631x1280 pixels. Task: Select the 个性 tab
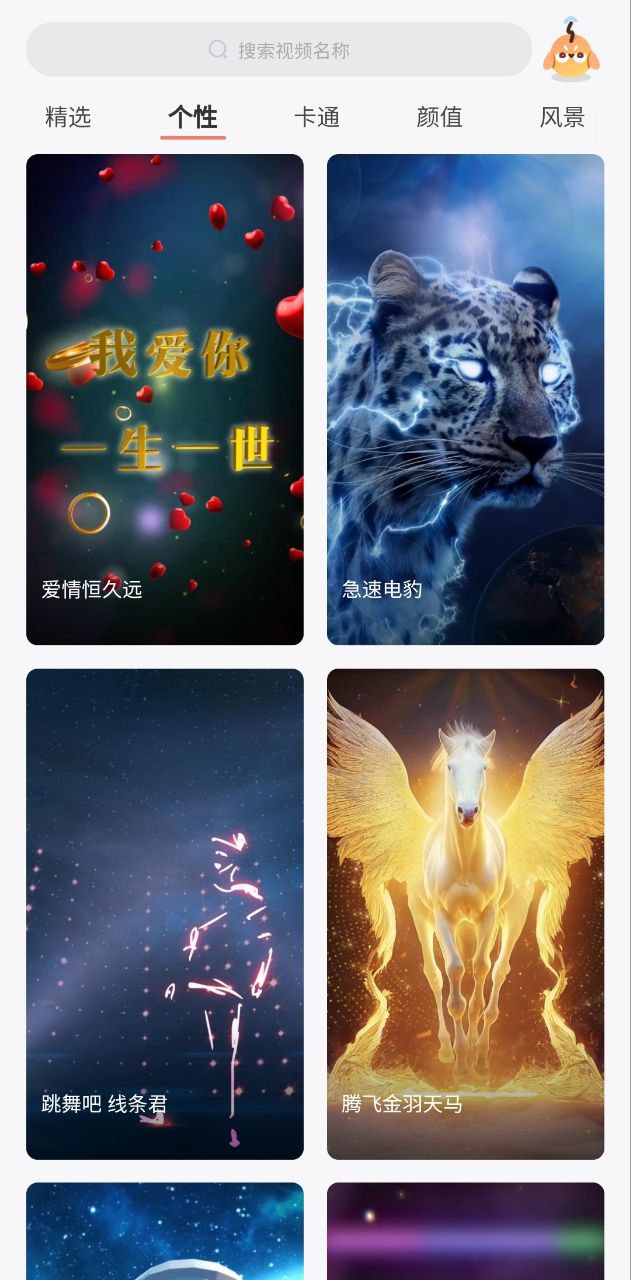coord(193,117)
